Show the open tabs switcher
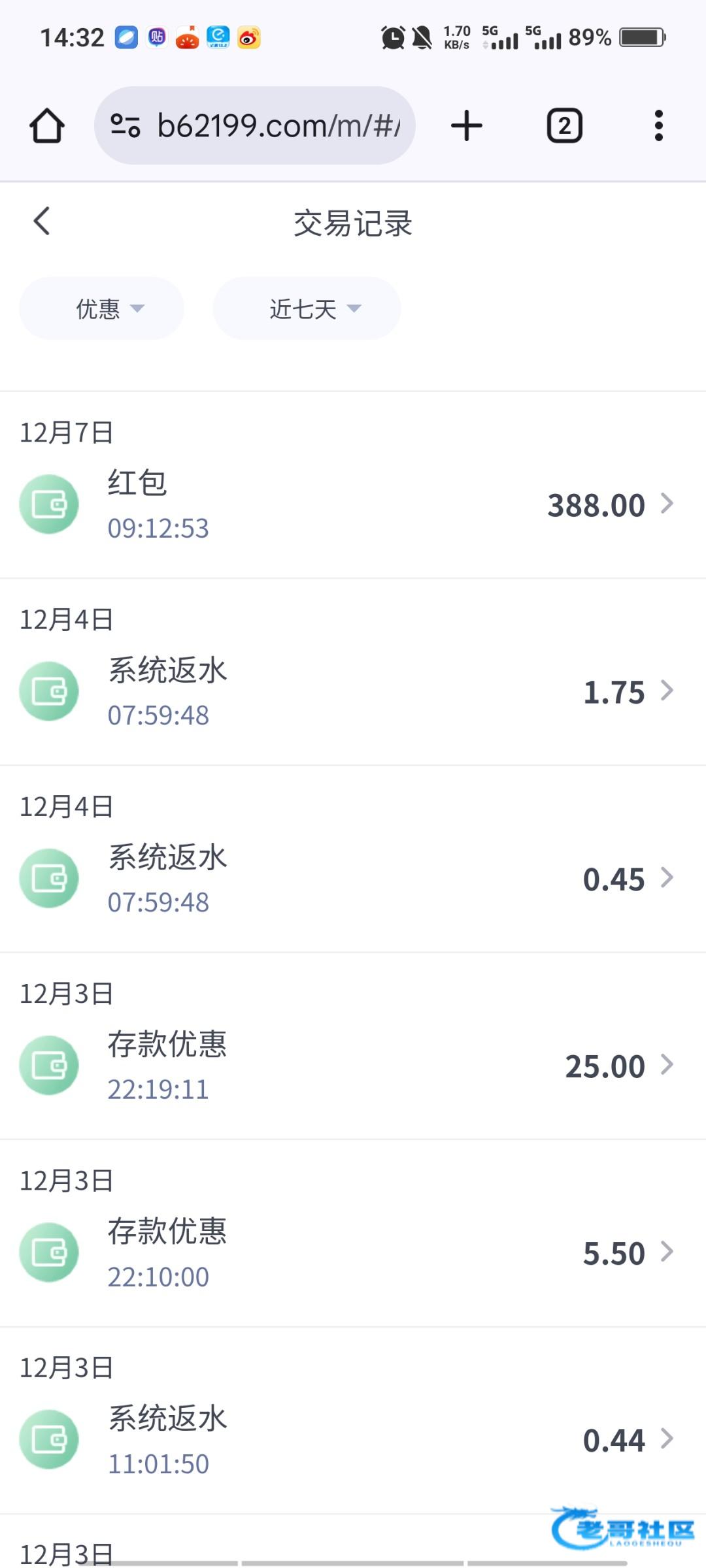 point(564,125)
